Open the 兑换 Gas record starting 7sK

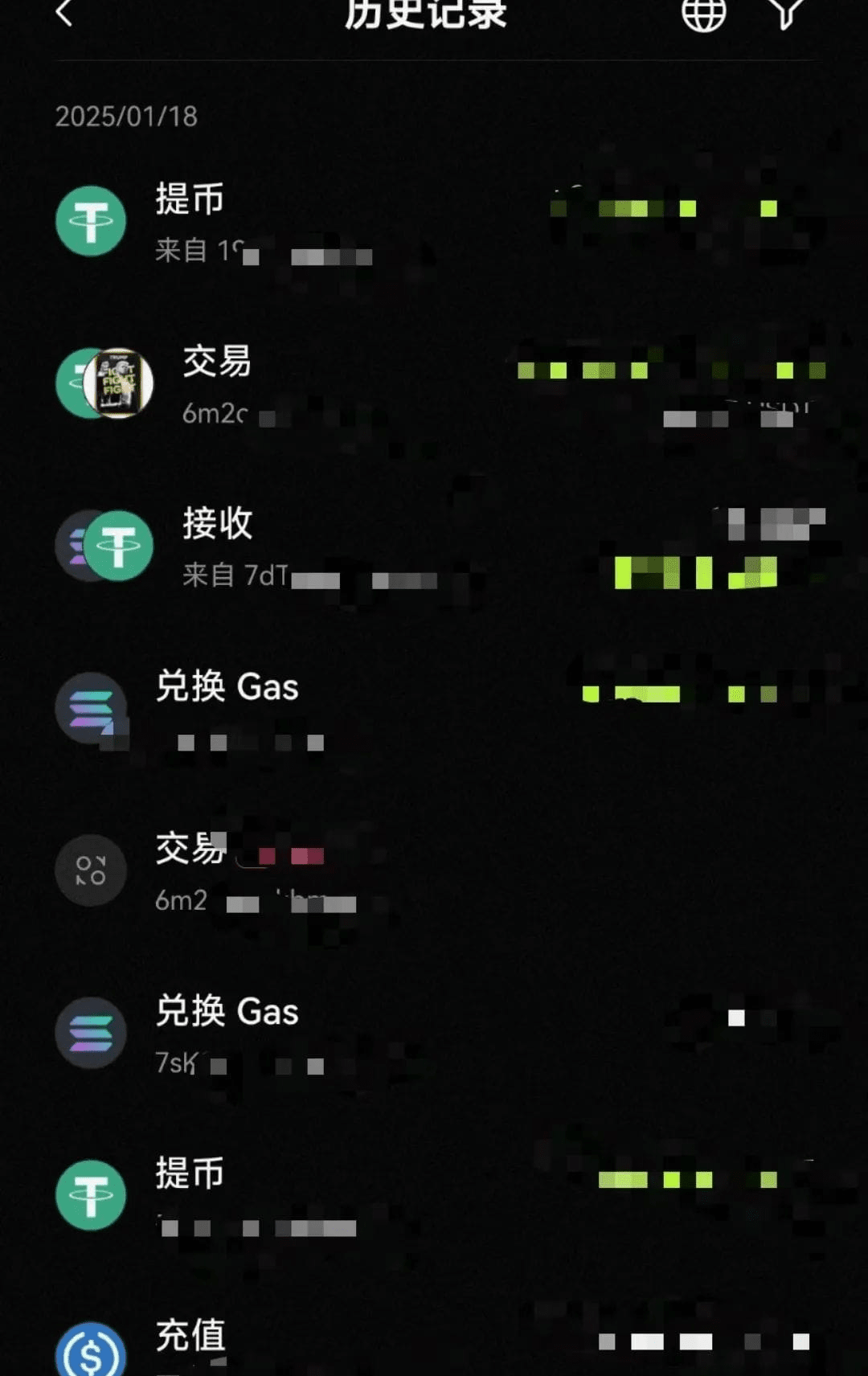[x=434, y=1034]
